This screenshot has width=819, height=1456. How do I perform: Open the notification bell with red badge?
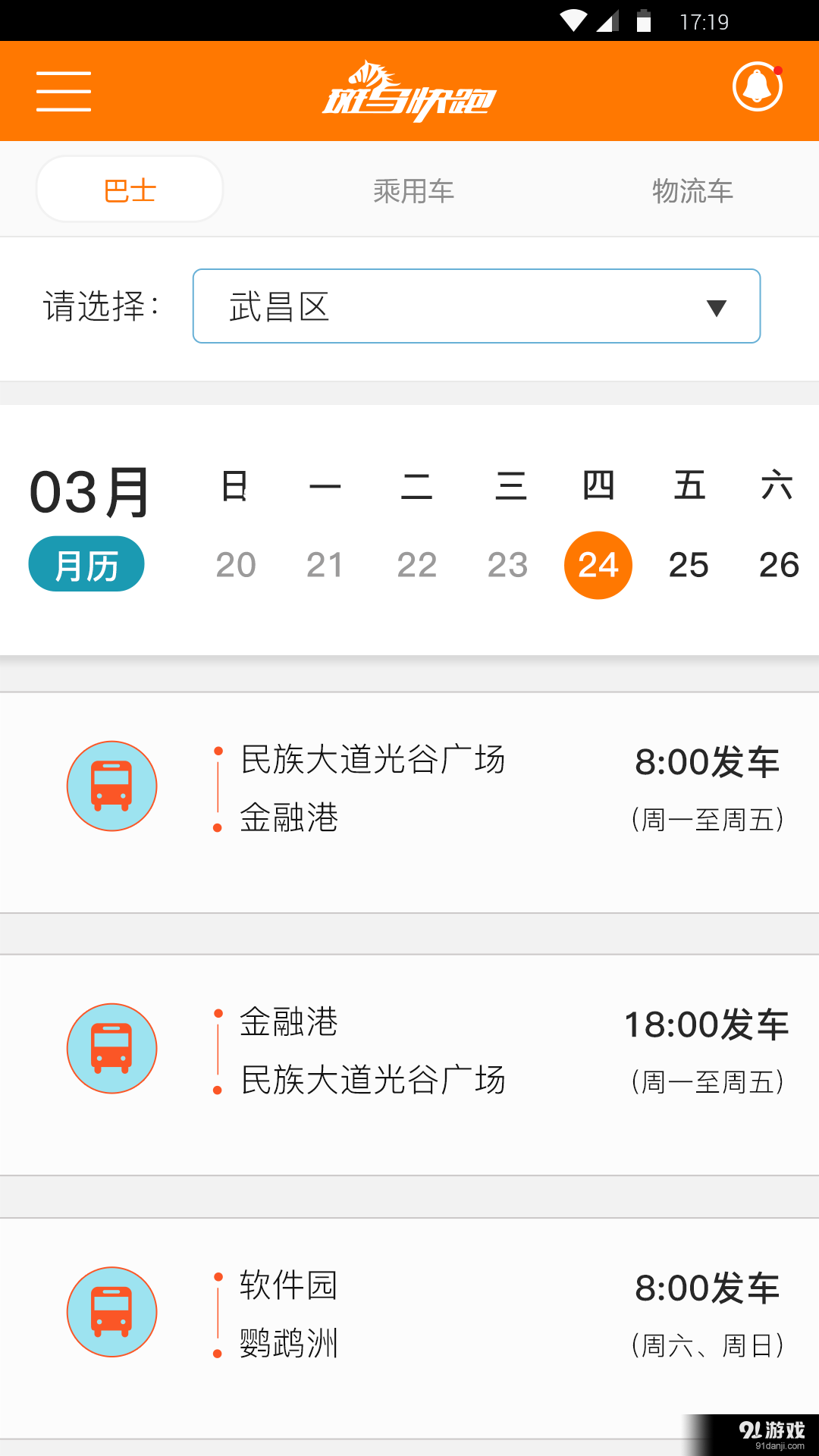click(756, 87)
